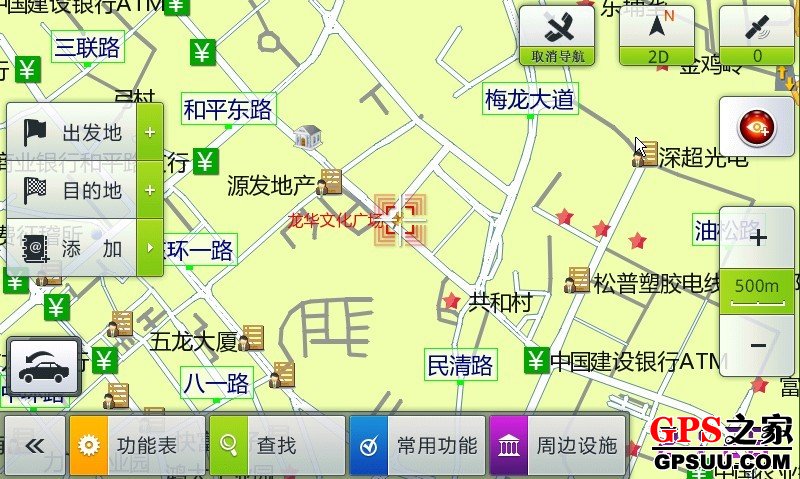Expand the arrow next to 添加
The height and width of the screenshot is (479, 800).
coord(150,247)
